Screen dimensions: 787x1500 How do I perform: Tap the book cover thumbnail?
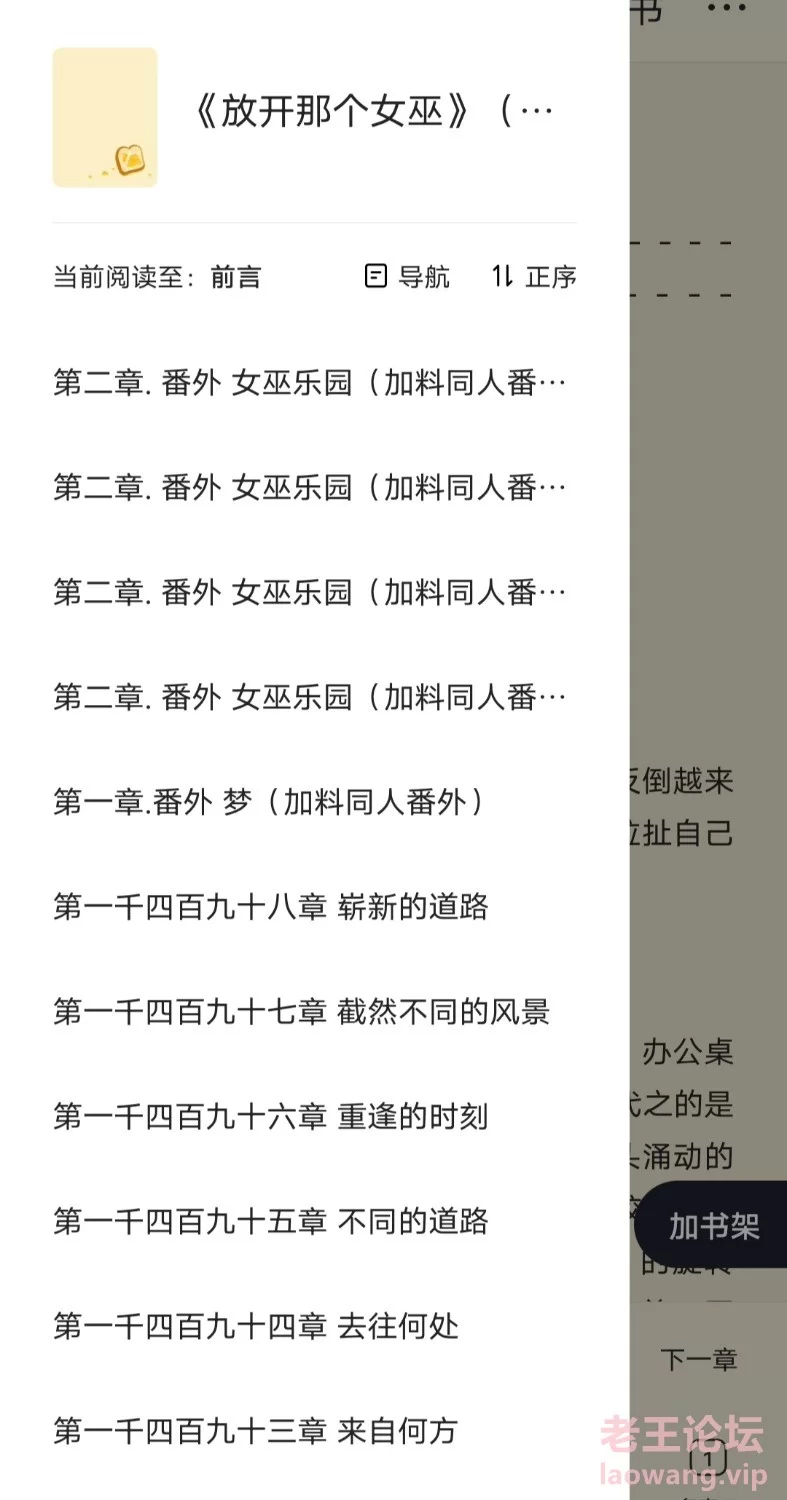(x=105, y=117)
